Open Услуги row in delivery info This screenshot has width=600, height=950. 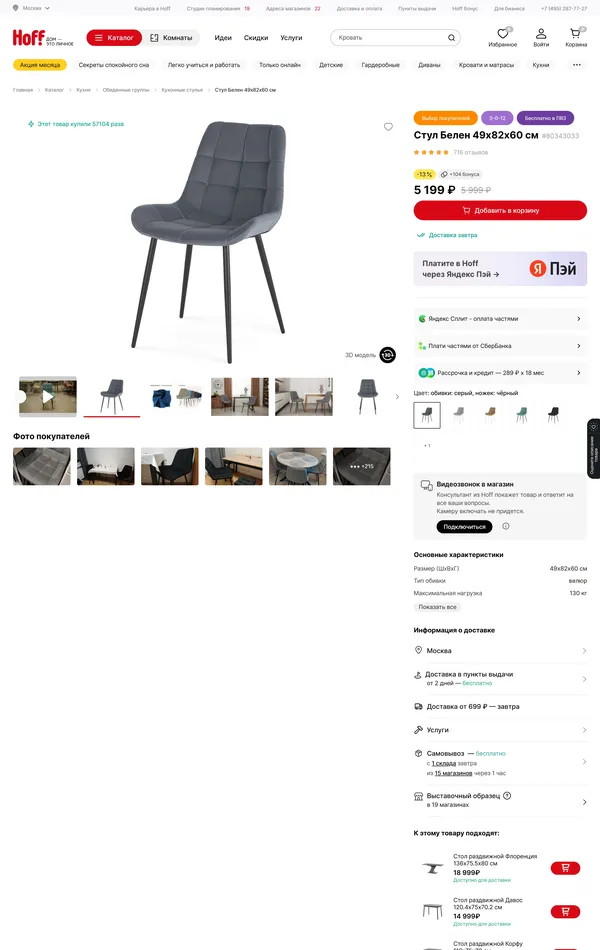(500, 730)
